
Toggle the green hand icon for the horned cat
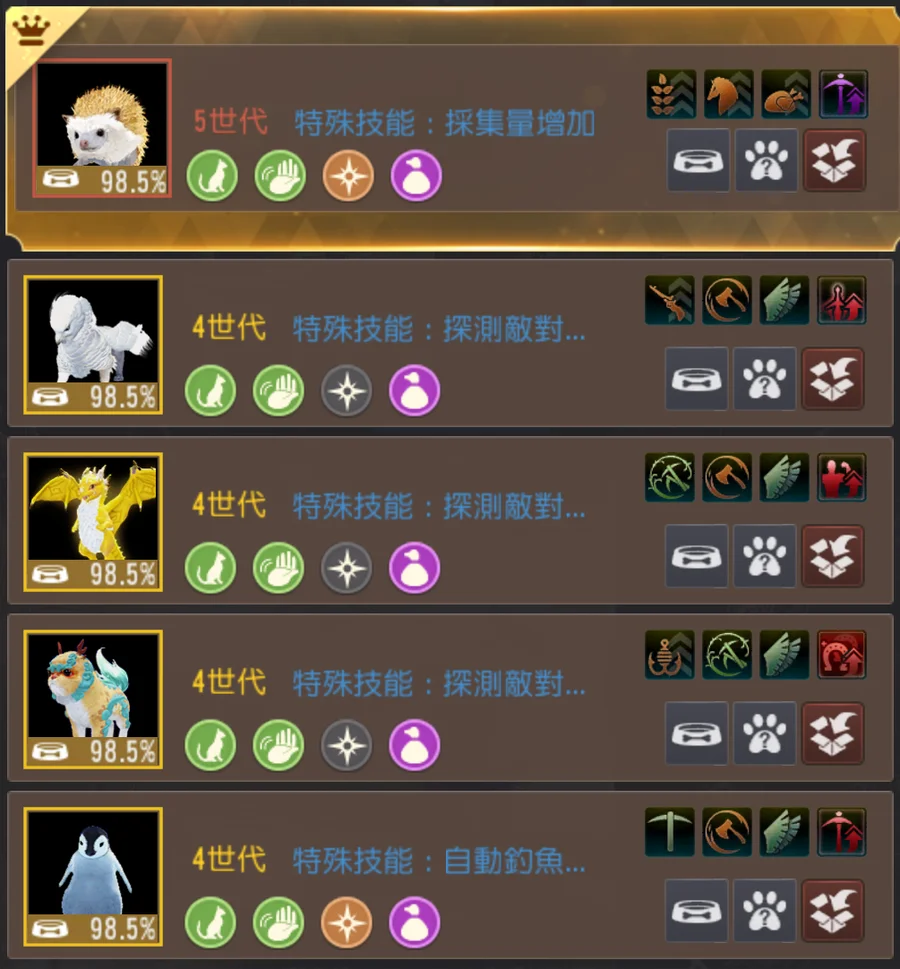click(278, 745)
